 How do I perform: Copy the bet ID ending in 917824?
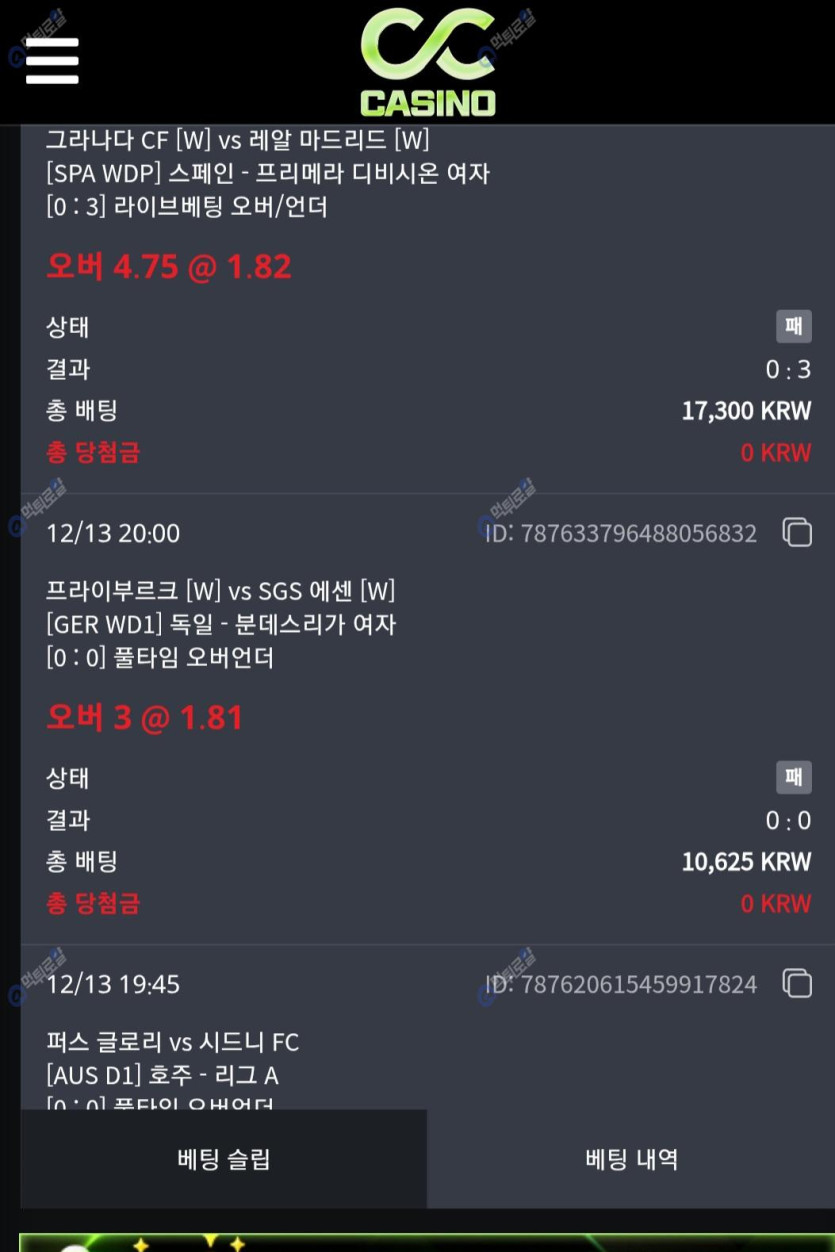point(797,984)
